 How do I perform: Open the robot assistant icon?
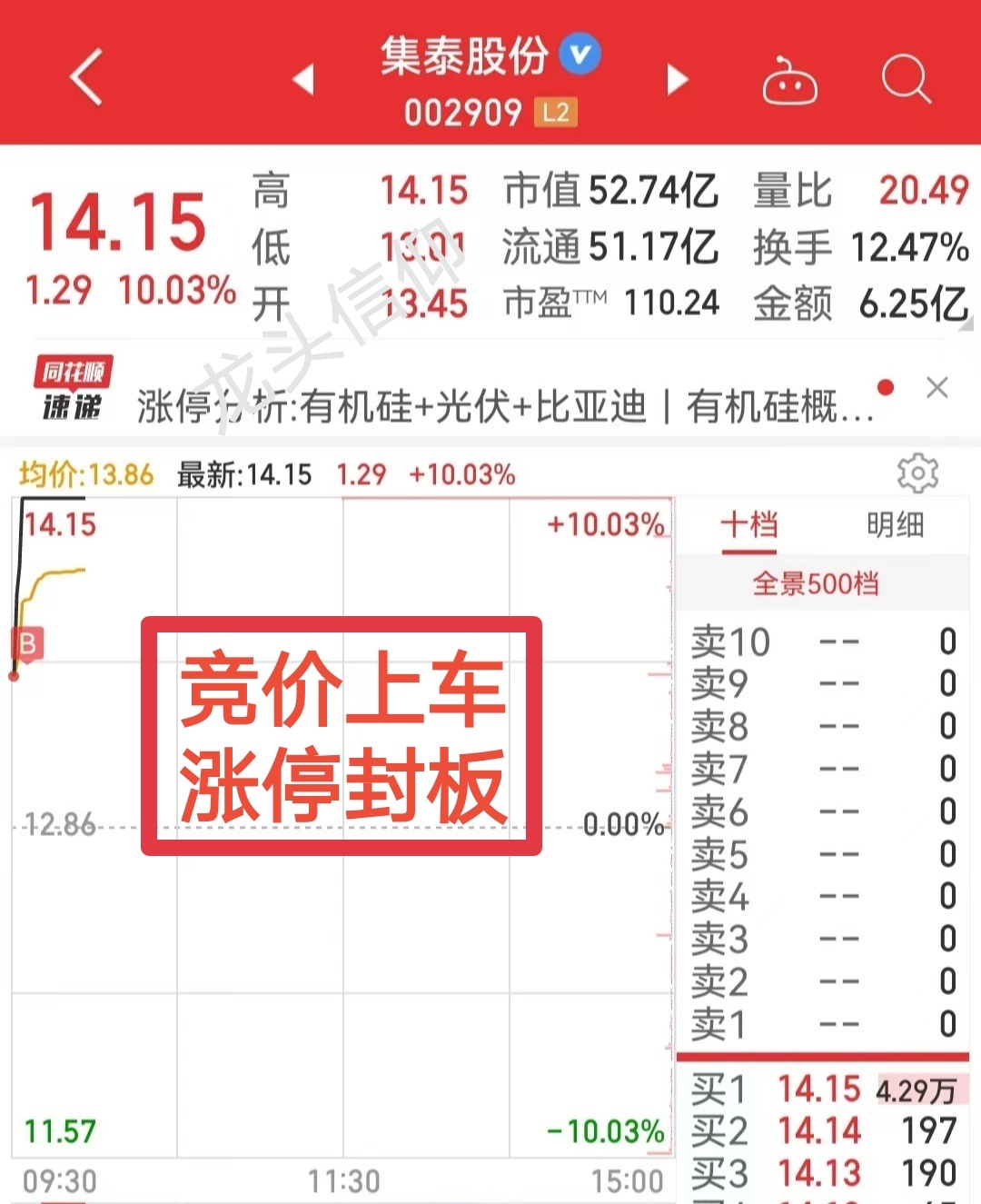click(788, 83)
